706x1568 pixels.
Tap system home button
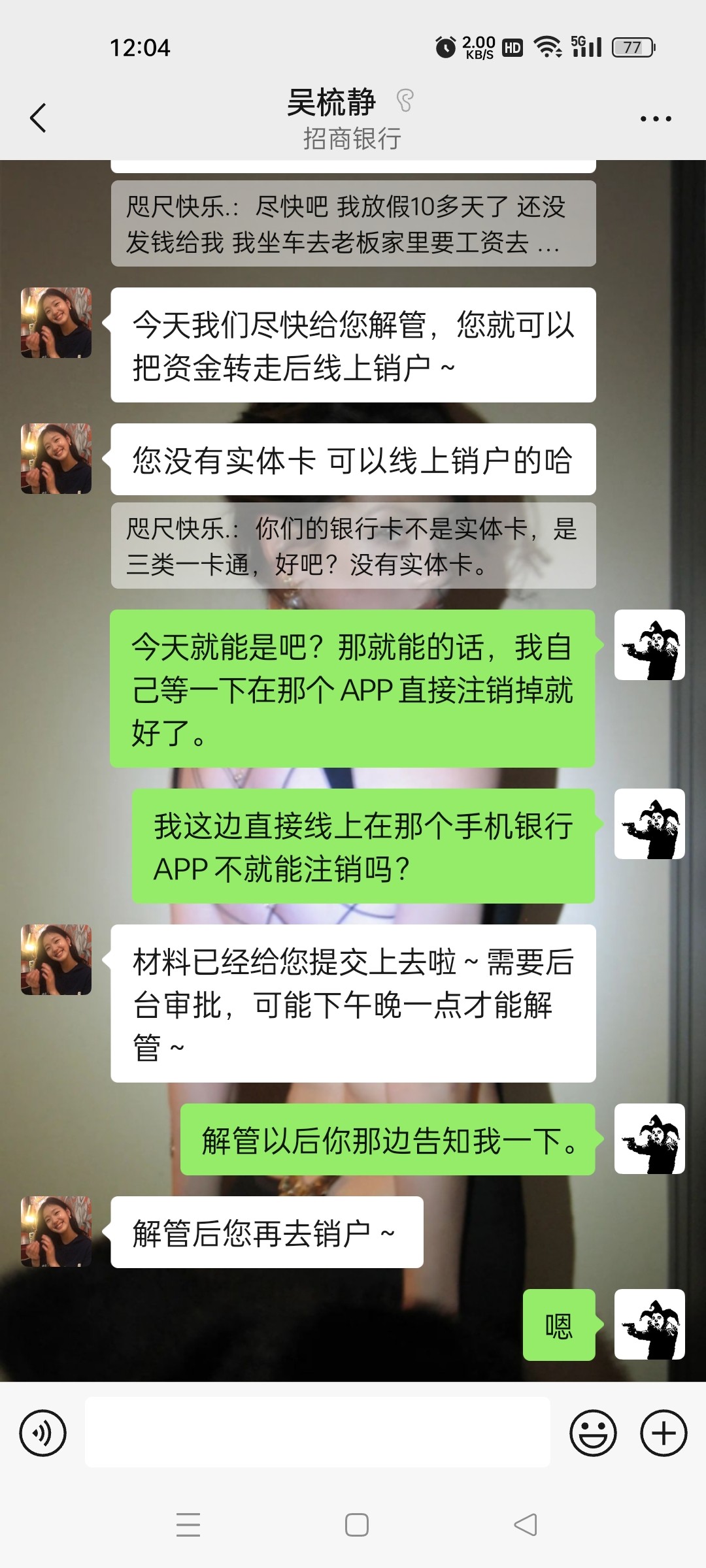pos(356,1525)
